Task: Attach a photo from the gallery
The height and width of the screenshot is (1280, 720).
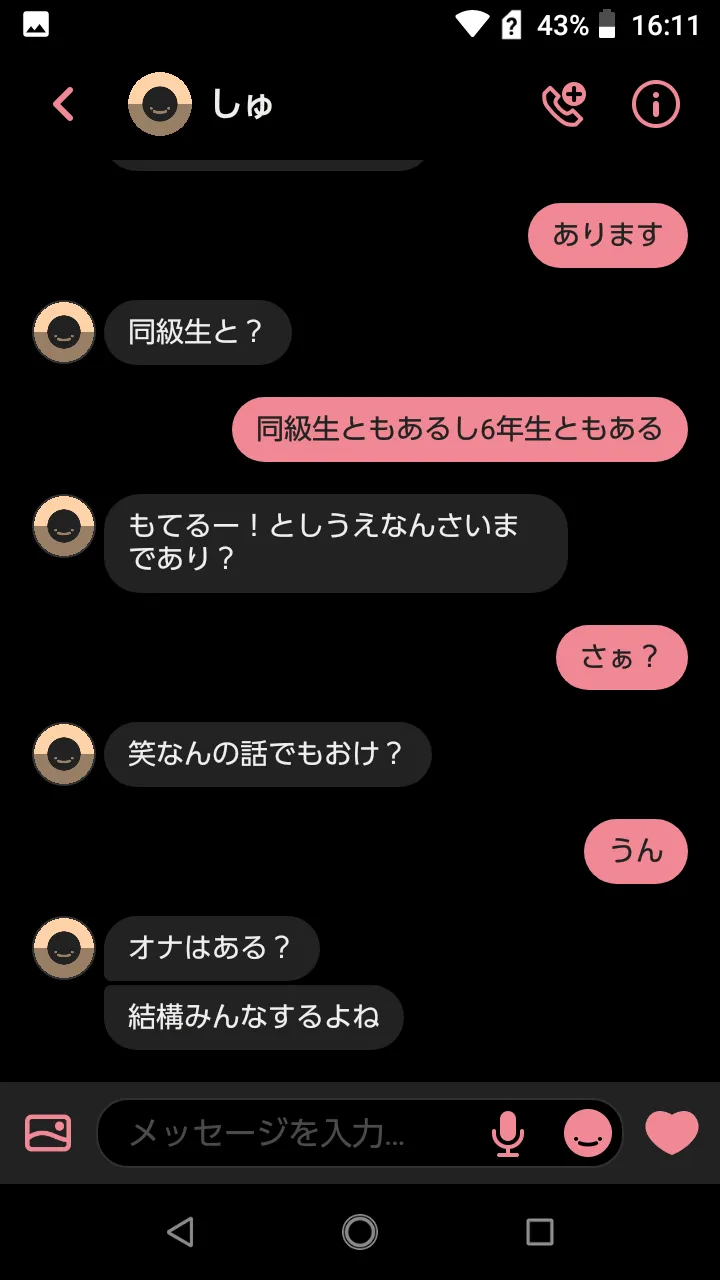Action: coord(48,1133)
